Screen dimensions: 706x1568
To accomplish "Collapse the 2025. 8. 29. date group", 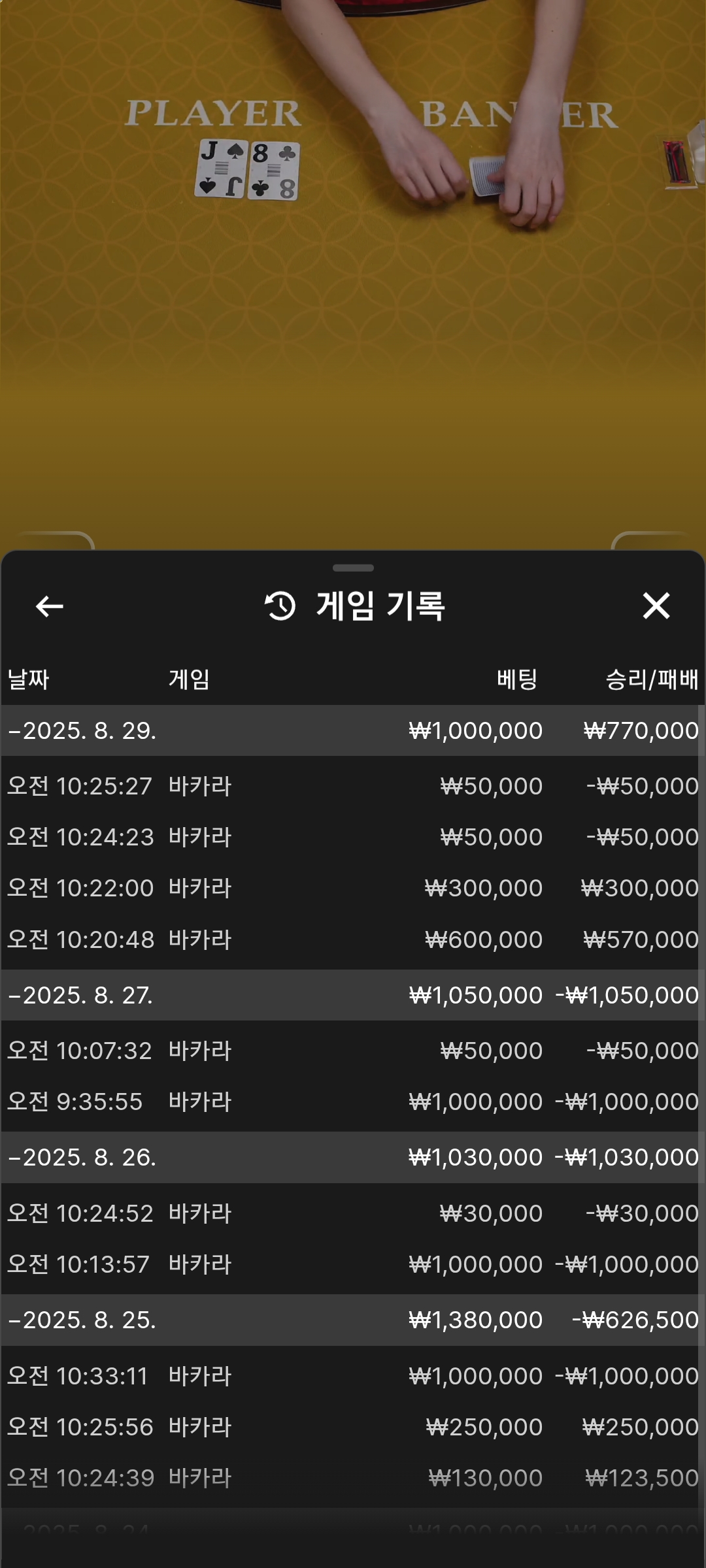I will 353,730.
